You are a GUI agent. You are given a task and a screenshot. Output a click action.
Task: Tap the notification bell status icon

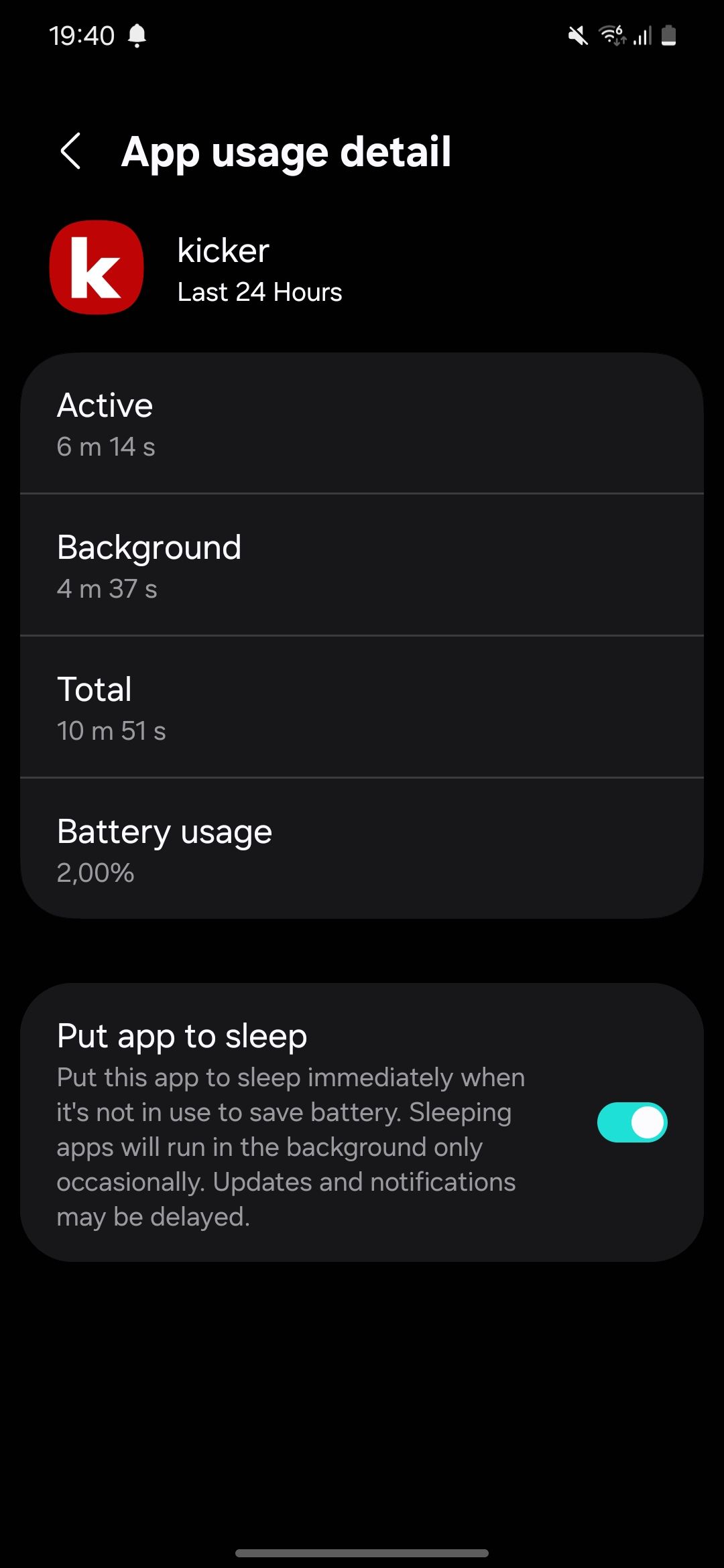tap(137, 37)
